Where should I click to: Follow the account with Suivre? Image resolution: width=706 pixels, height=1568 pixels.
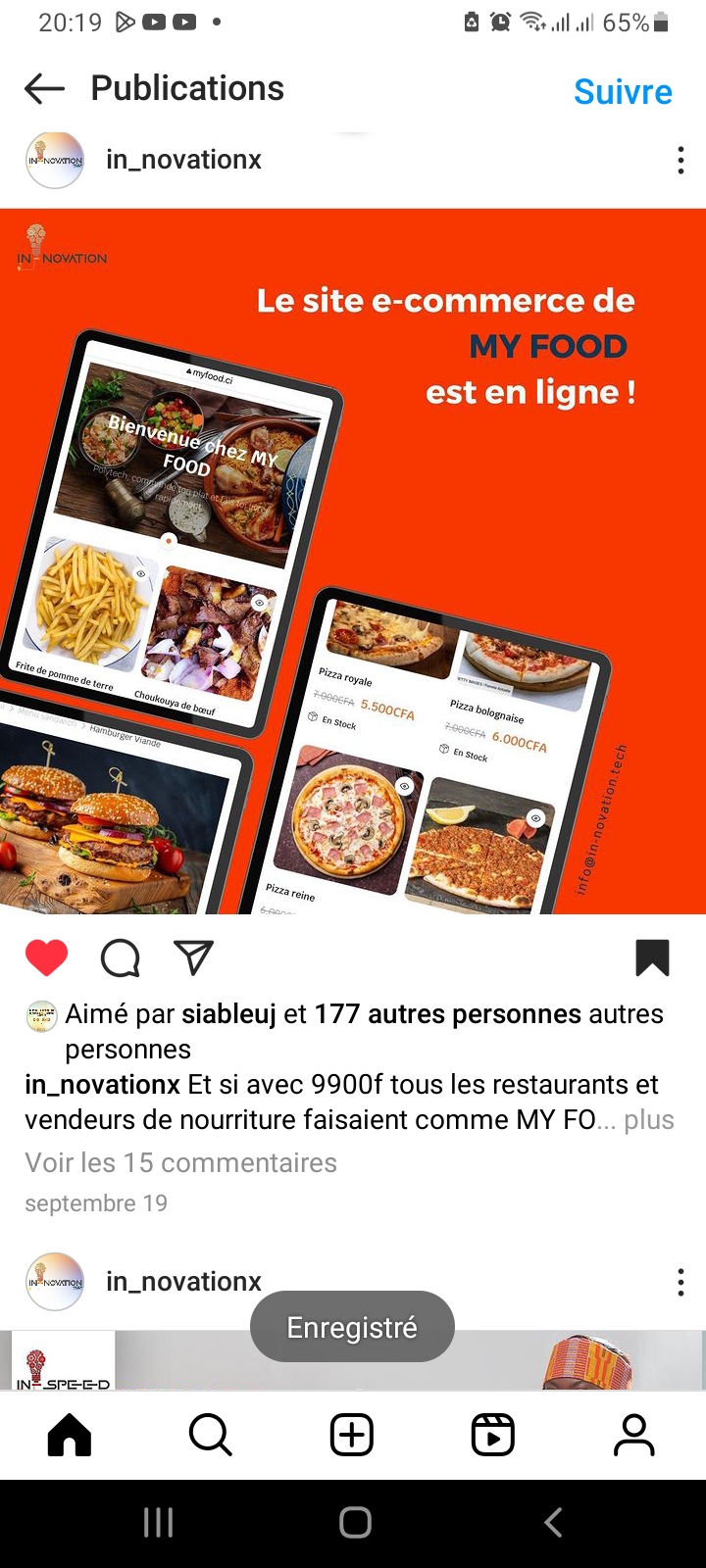pos(623,91)
